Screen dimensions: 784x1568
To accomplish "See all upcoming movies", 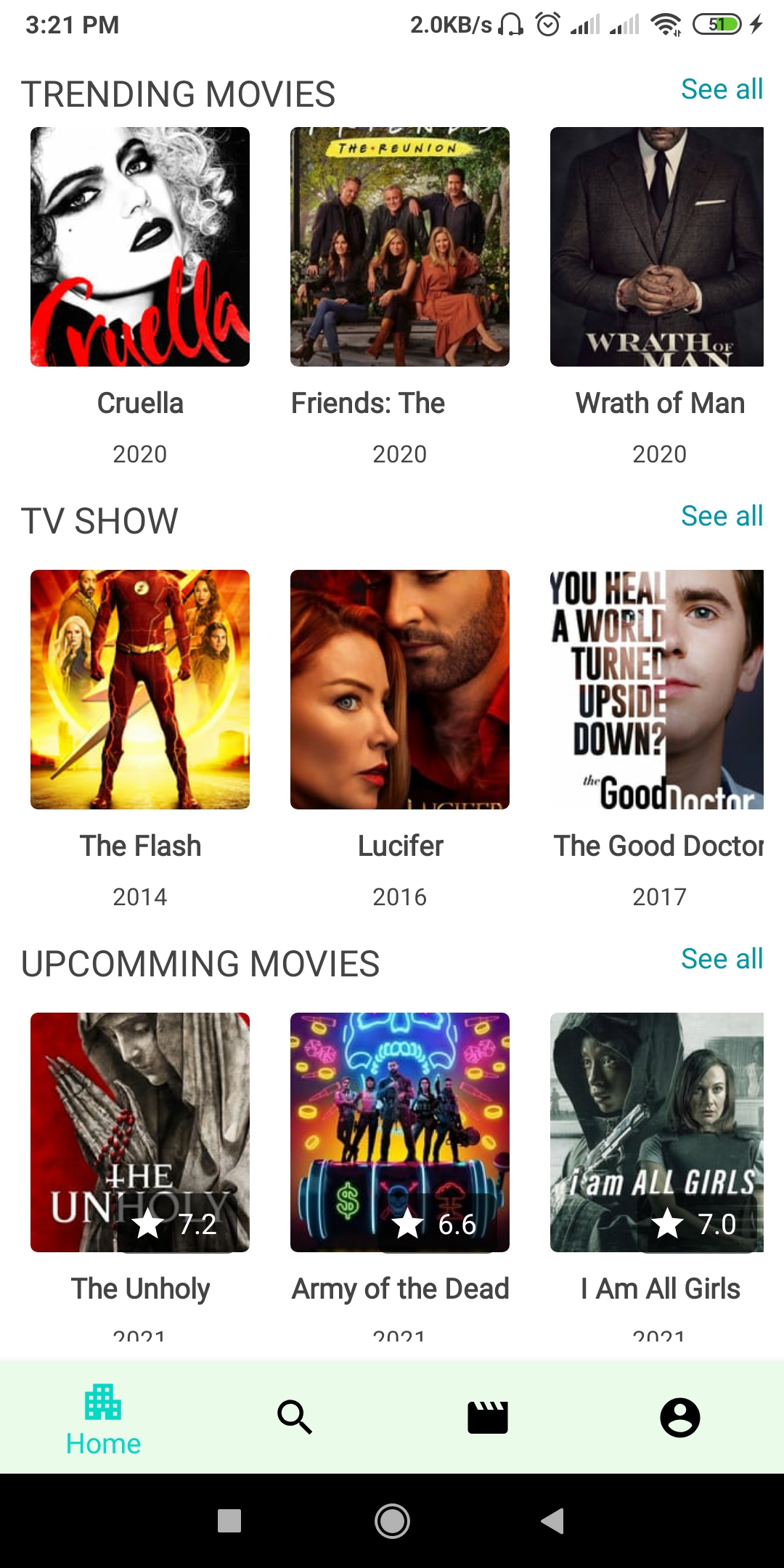I will coord(721,959).
